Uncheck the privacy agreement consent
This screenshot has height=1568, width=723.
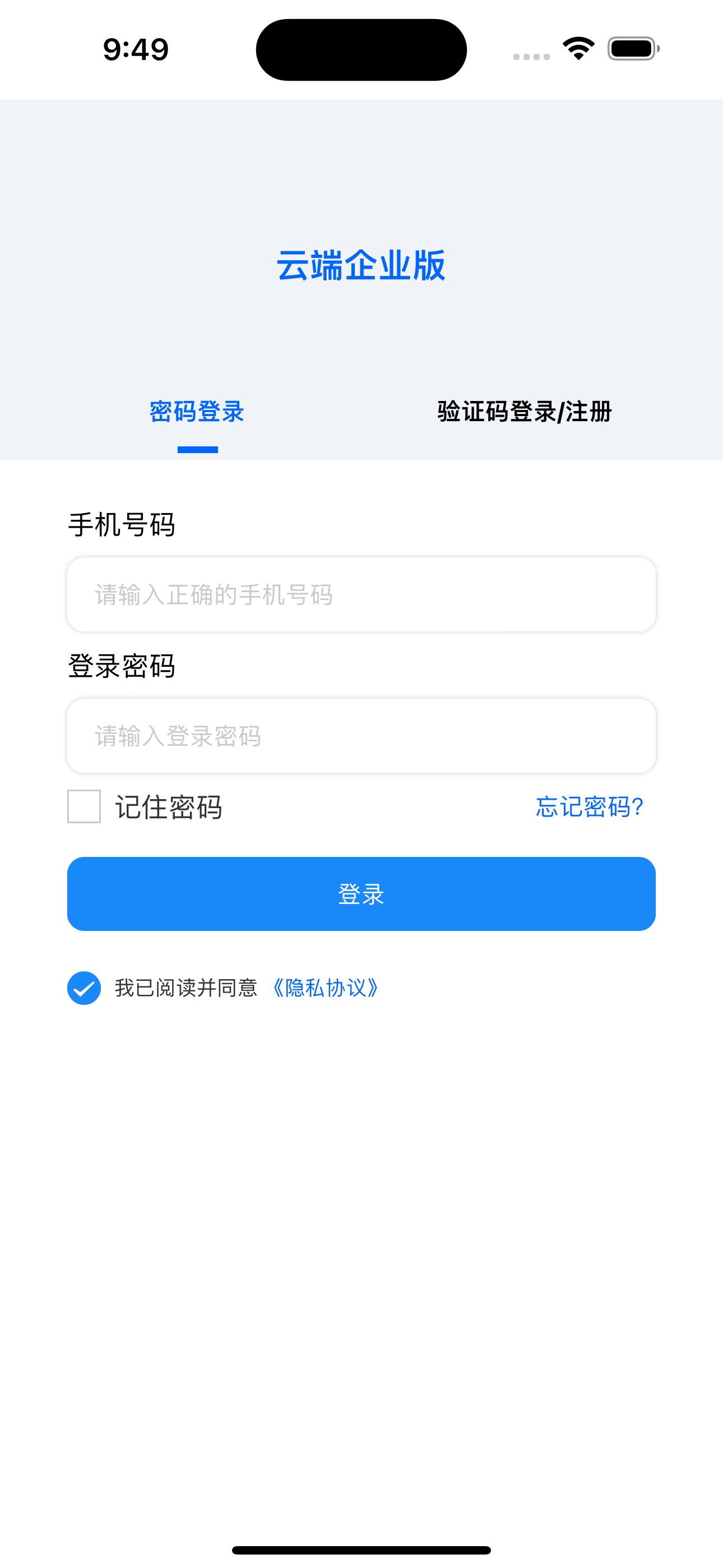point(85,988)
